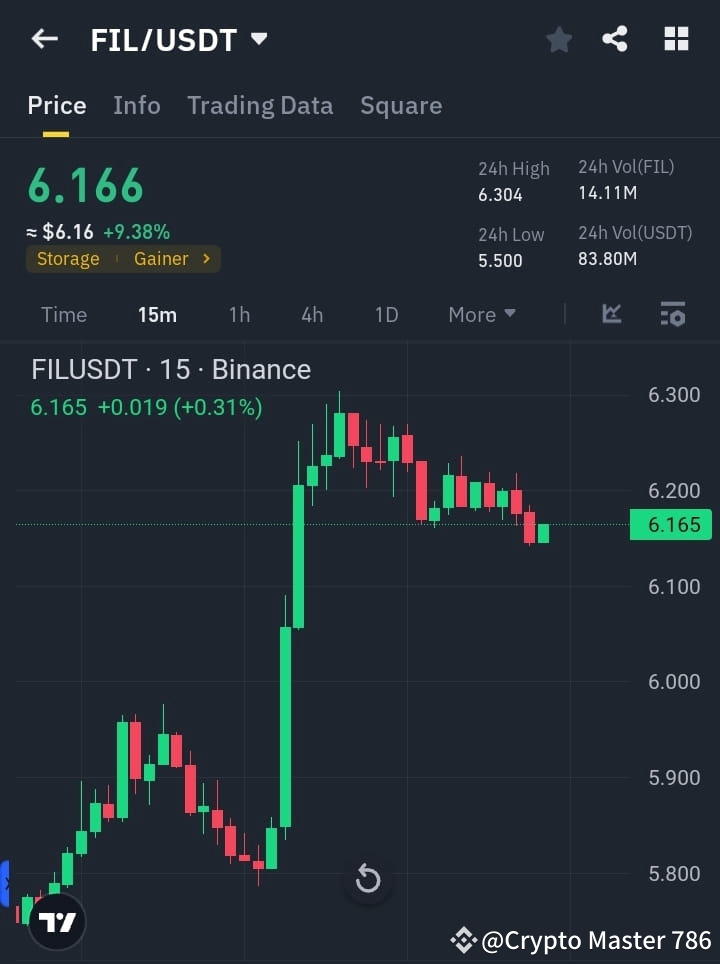
Task: Click the green 6.165 price label
Action: (x=670, y=524)
